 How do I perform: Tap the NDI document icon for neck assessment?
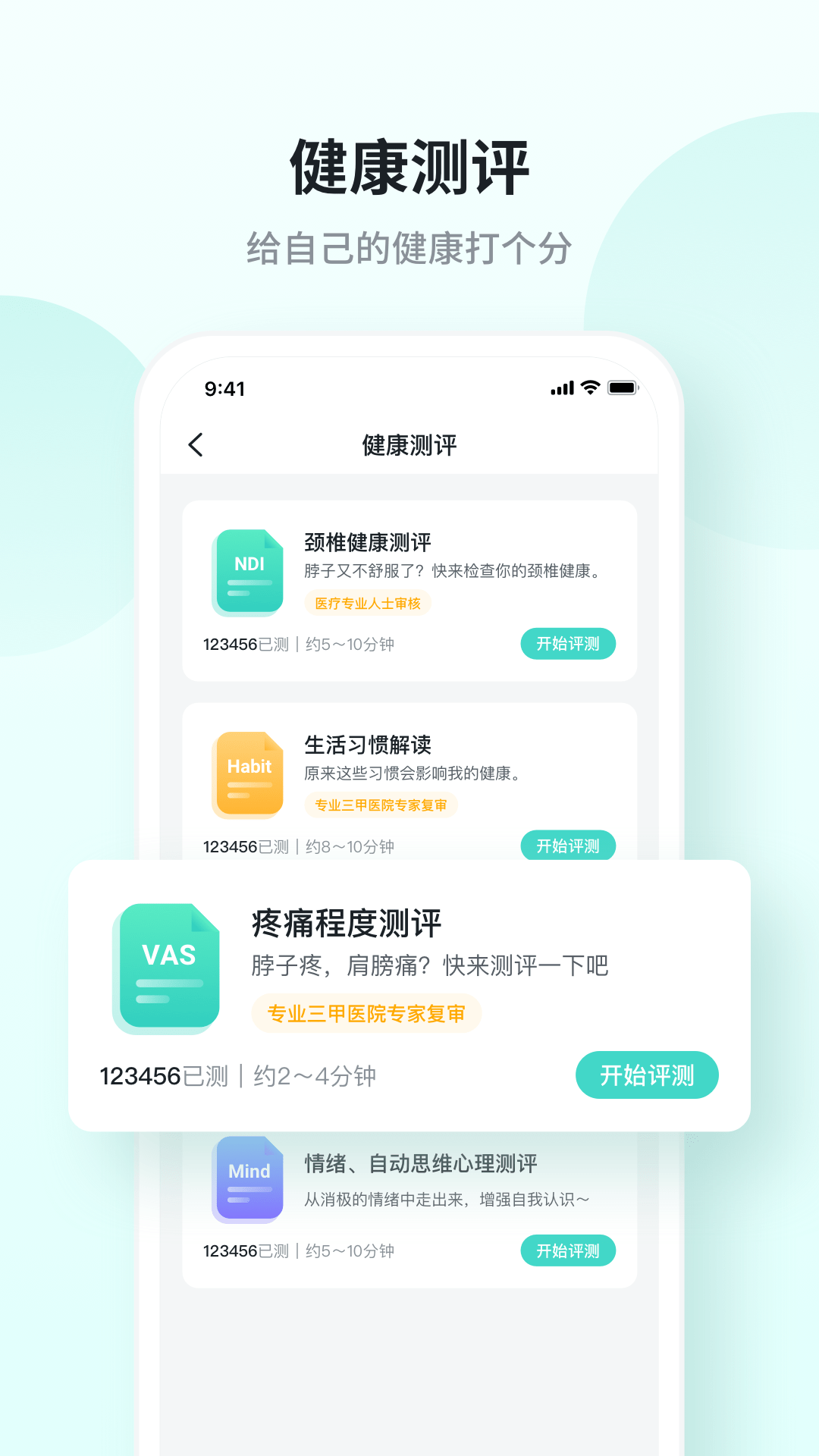248,573
